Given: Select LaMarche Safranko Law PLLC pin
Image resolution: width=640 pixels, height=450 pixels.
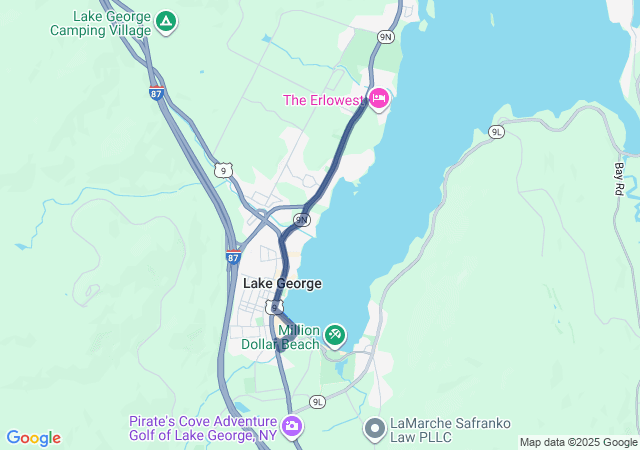Looking at the screenshot, I should point(375,428).
